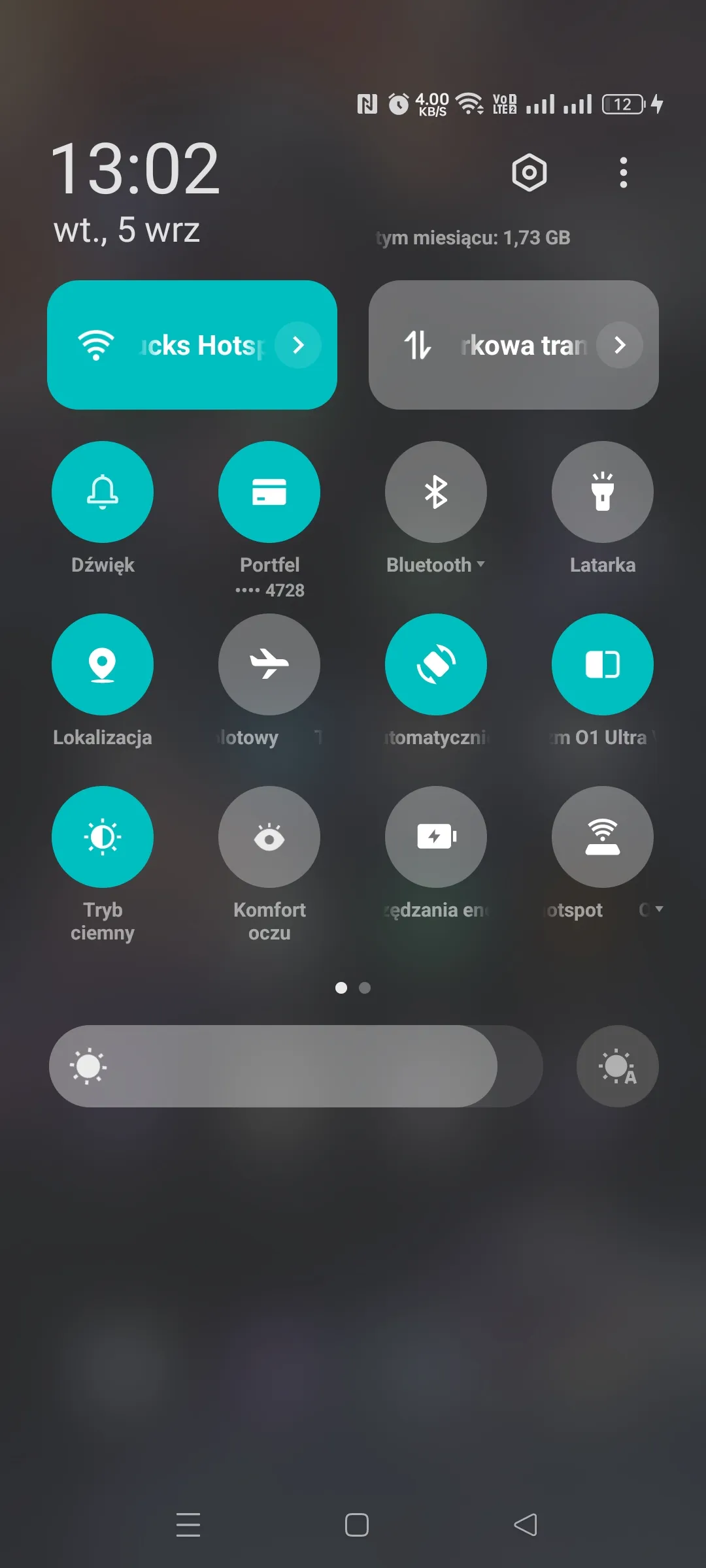Toggle automatic brightness button
This screenshot has width=706, height=1568.
point(617,1066)
